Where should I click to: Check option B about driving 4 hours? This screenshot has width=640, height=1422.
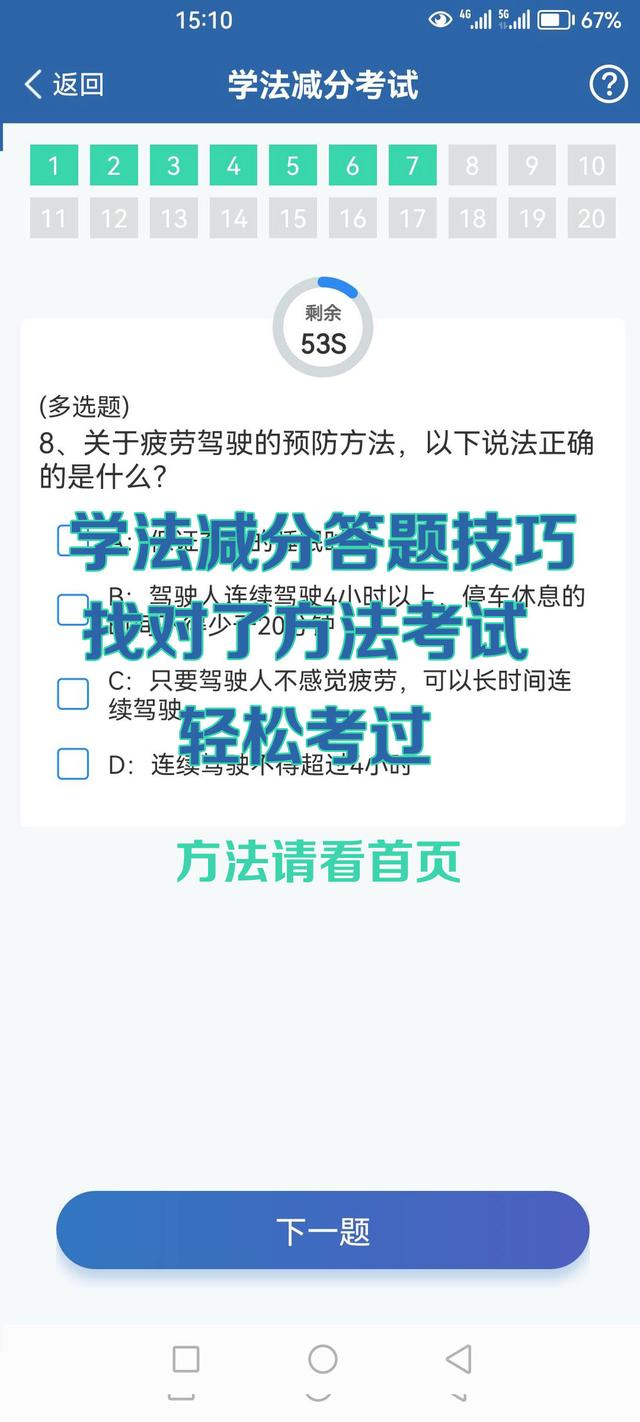tap(73, 609)
